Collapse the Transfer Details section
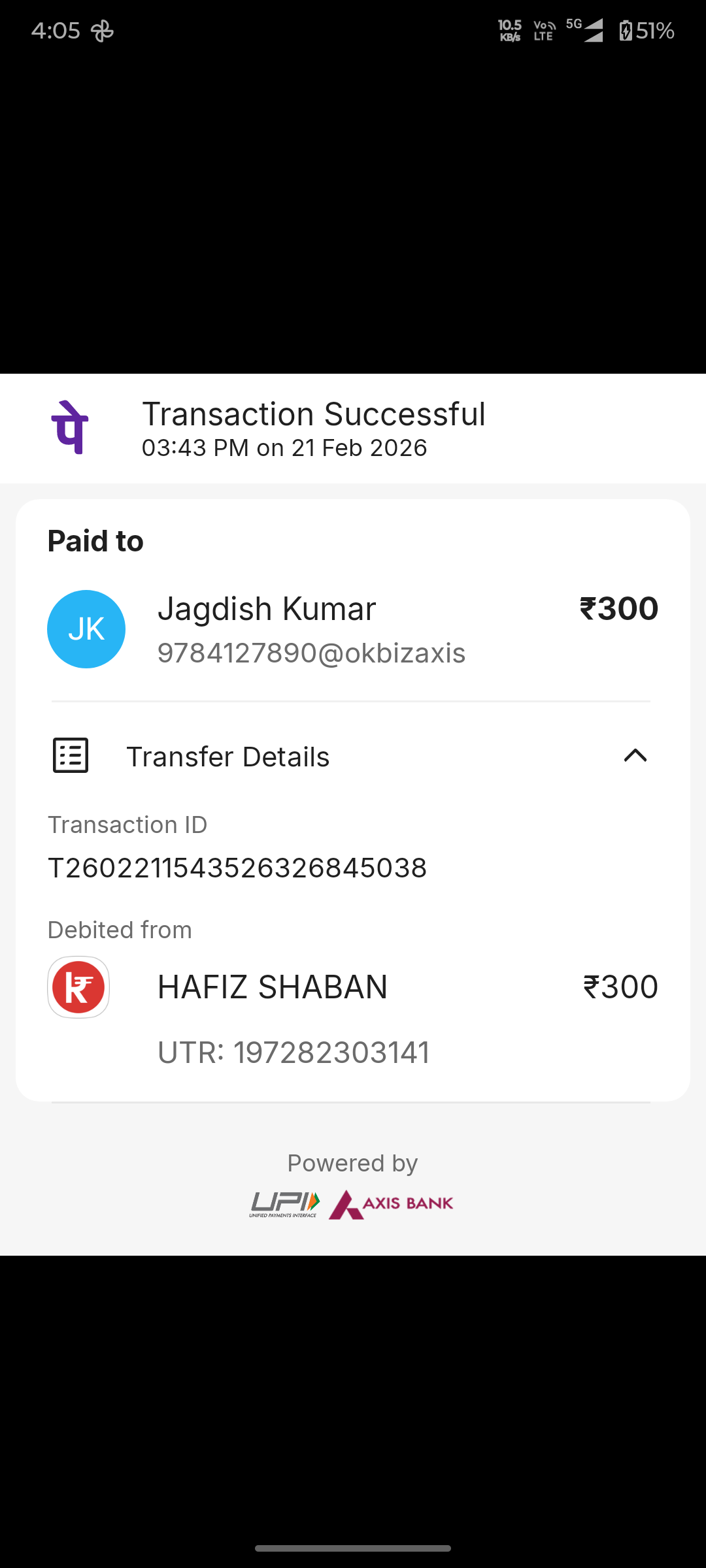 click(635, 756)
